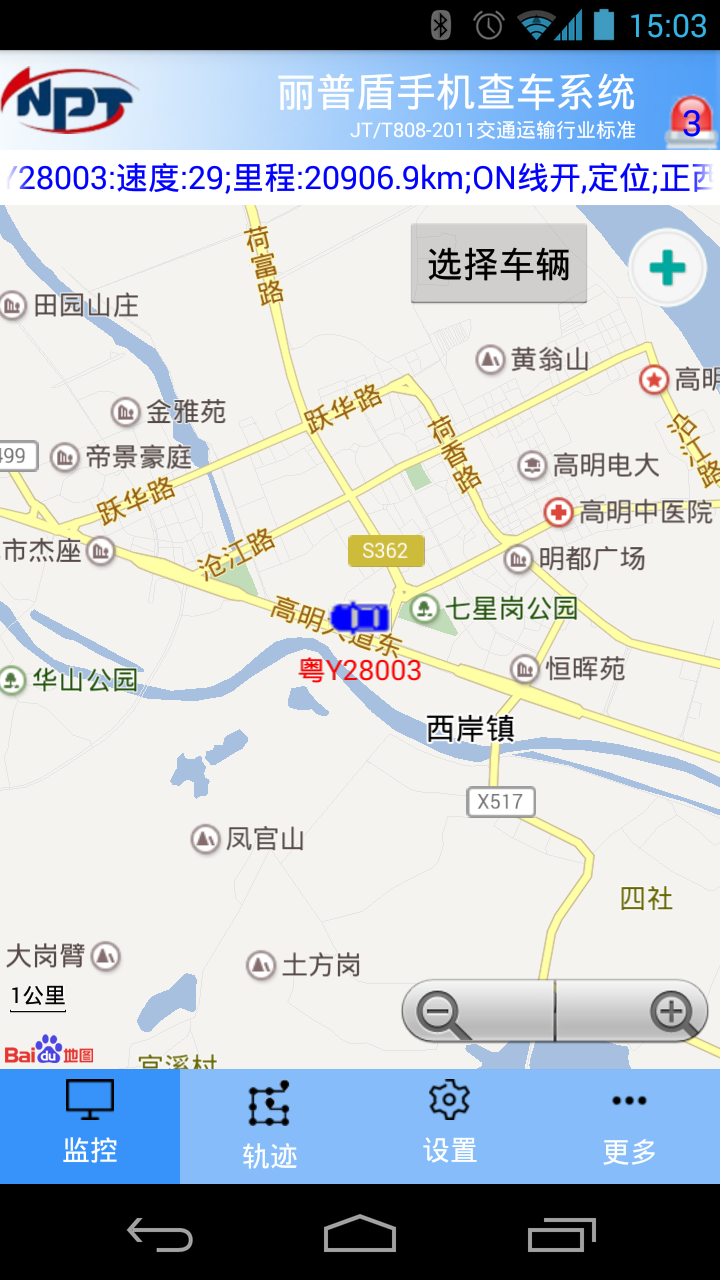Switch to the 监控 tab
This screenshot has height=1280, width=720.
90,1126
